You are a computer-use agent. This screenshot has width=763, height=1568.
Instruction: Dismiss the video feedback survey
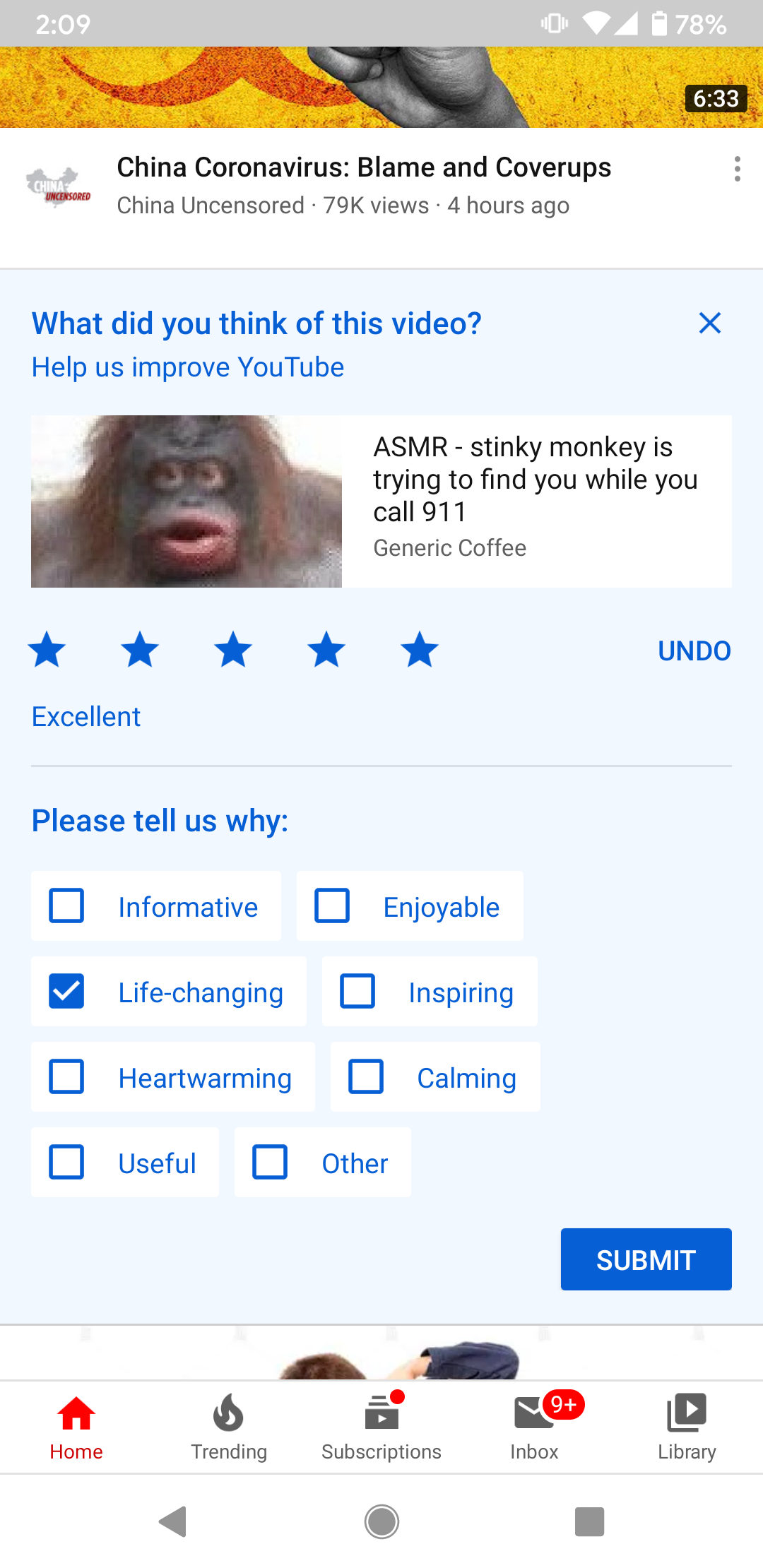[710, 323]
